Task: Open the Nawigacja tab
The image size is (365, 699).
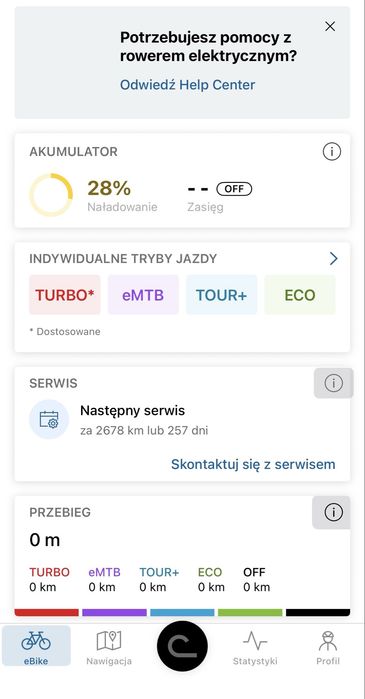Action: 109,647
